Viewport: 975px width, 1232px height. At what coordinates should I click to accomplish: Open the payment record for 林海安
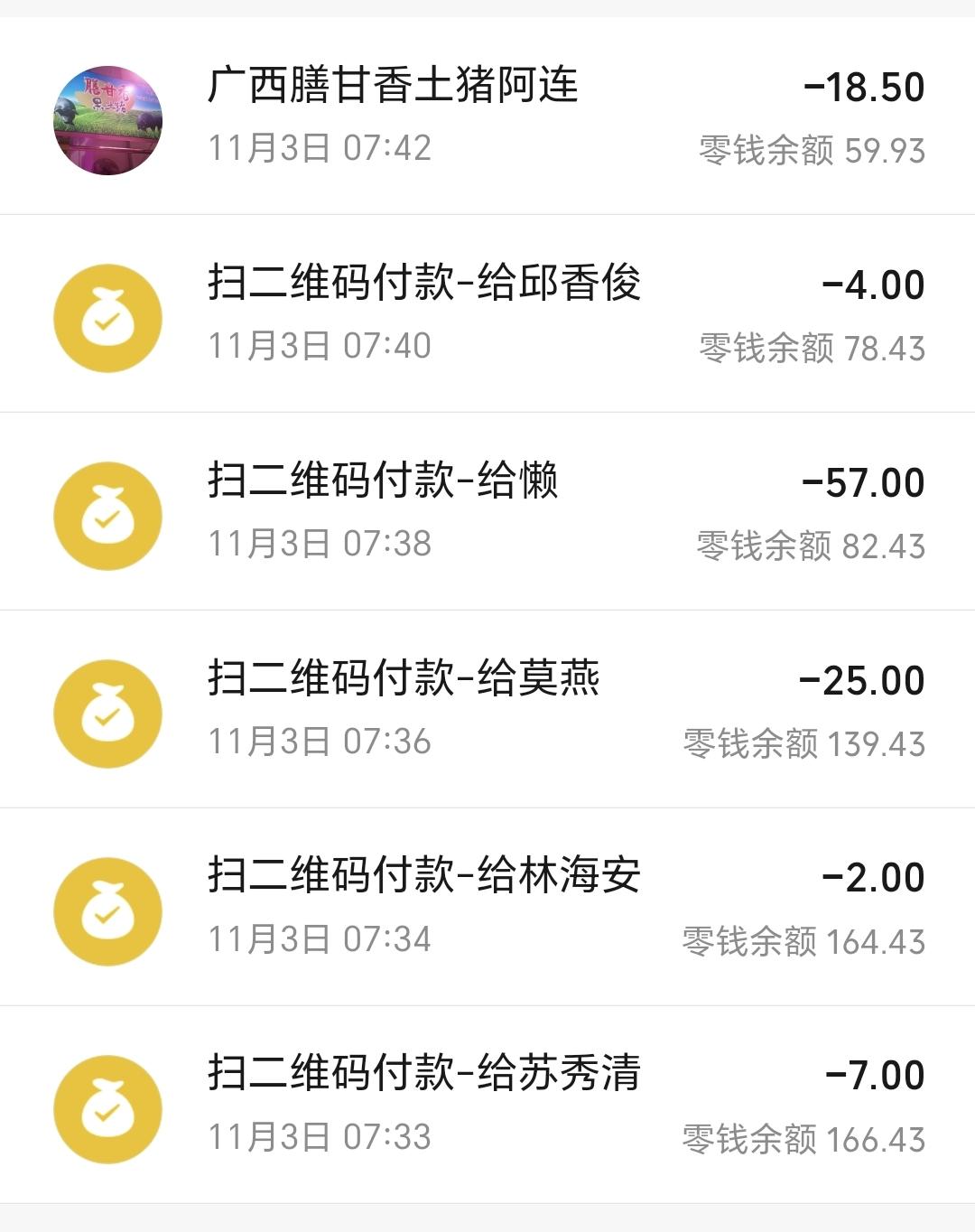[x=424, y=876]
